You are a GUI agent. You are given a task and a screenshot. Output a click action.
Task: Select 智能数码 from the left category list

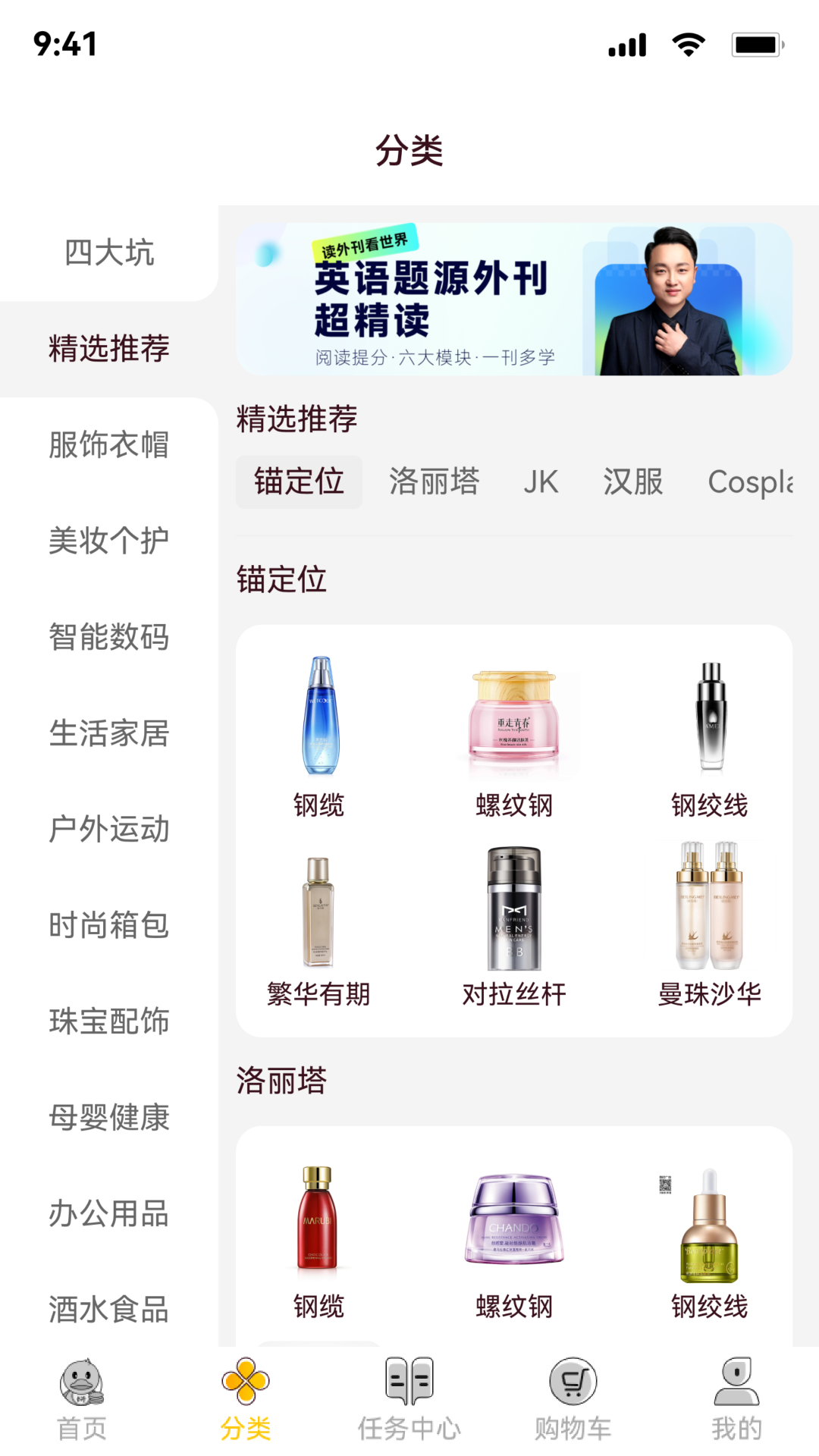[108, 638]
